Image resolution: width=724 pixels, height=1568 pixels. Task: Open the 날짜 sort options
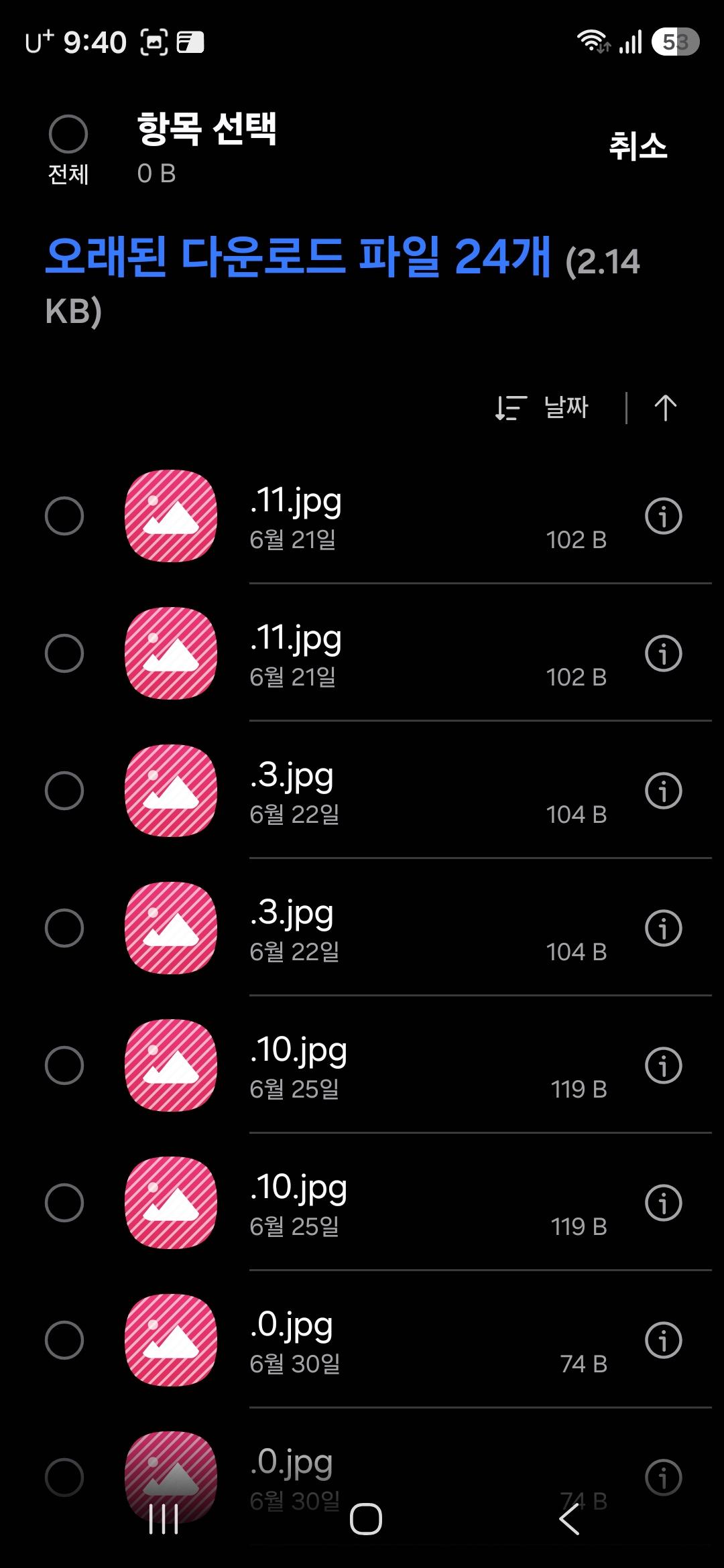[542, 407]
